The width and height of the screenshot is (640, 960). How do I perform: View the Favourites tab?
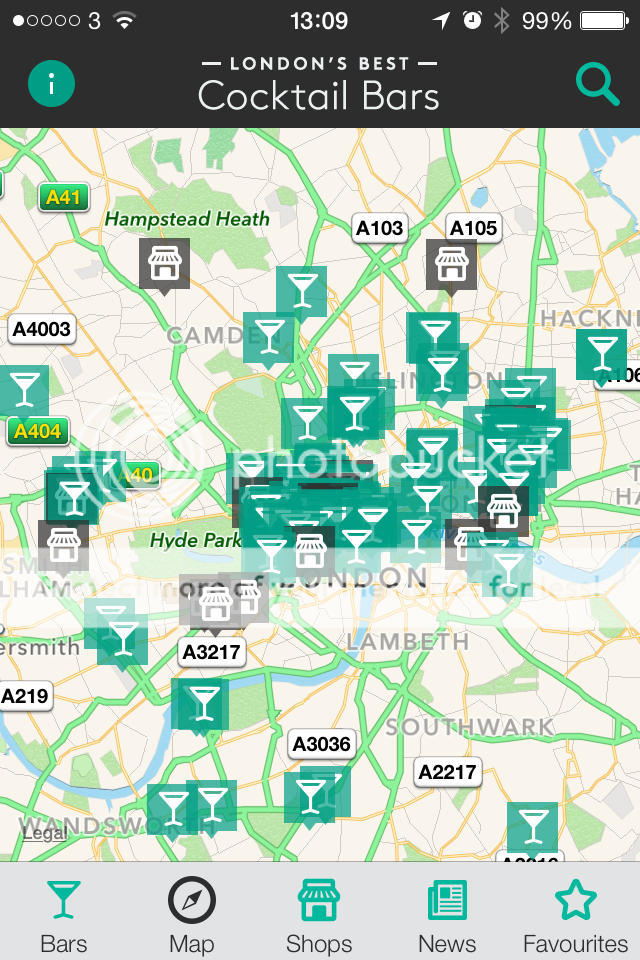click(575, 914)
